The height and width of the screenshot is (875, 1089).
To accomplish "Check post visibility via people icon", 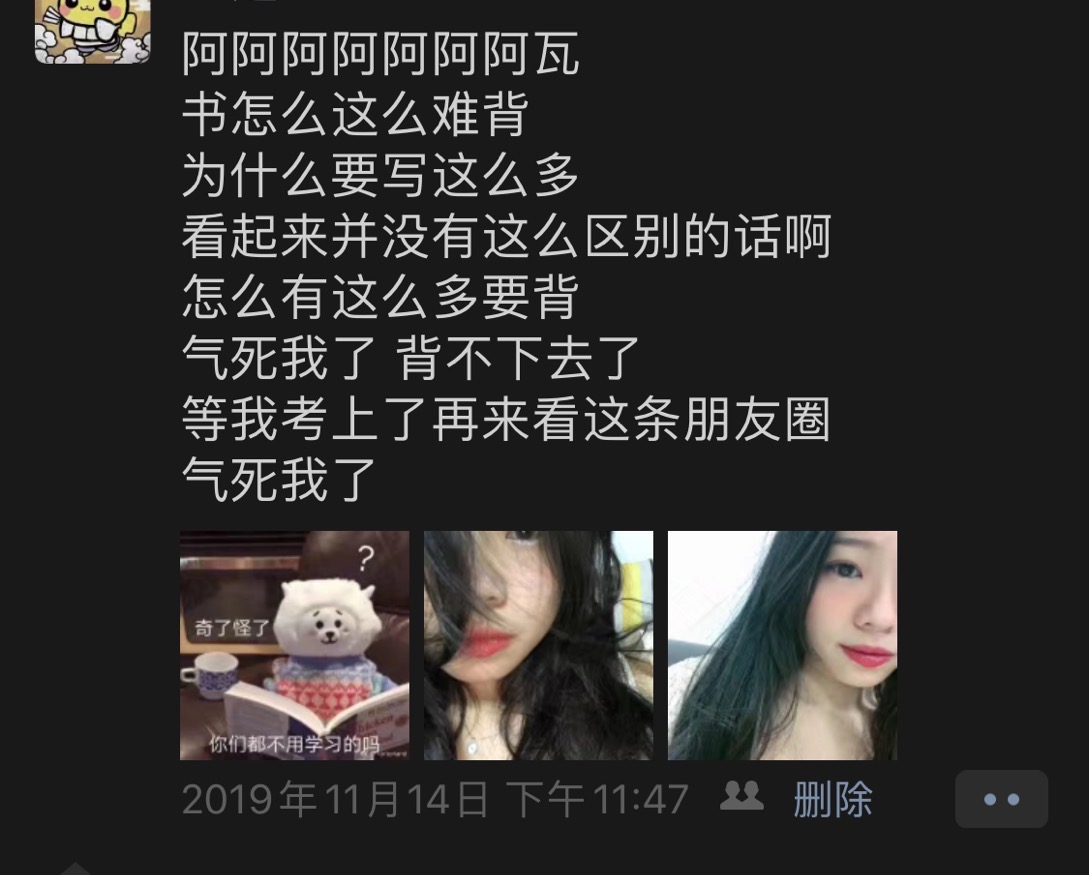I will pyautogui.click(x=742, y=797).
